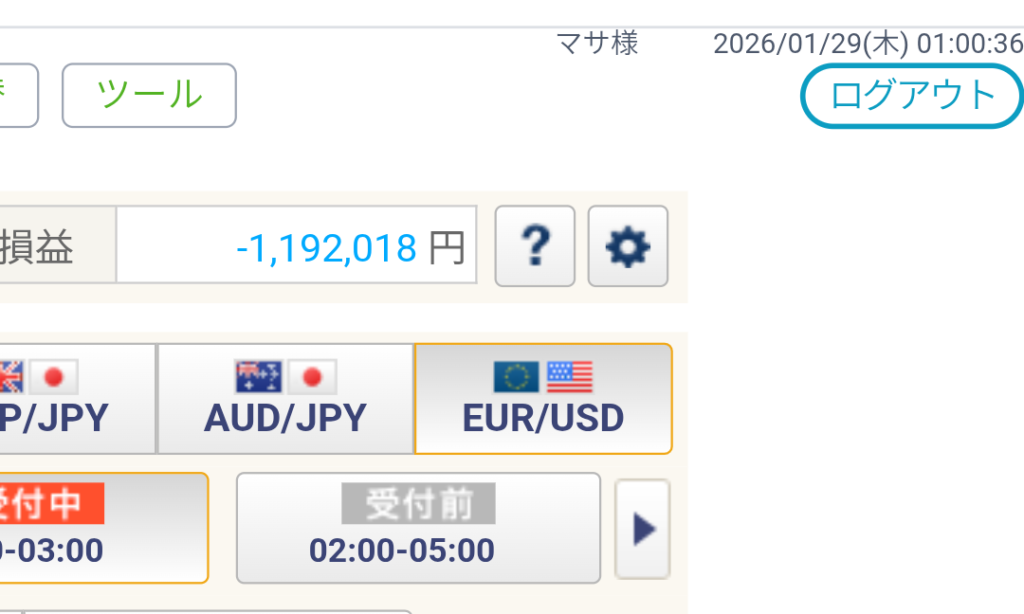
Task: Select the EUR/USD currency pair
Action: click(x=543, y=399)
